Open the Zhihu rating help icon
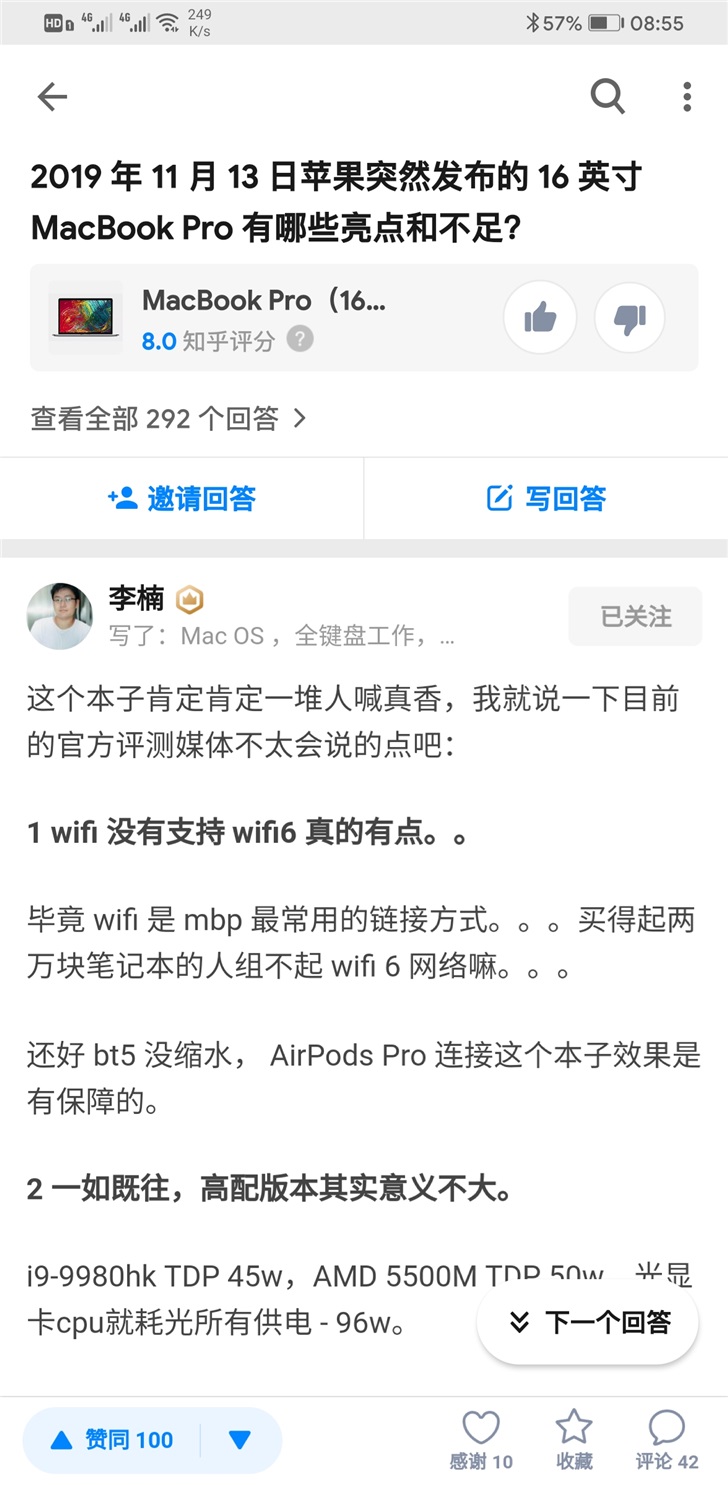The height and width of the screenshot is (1485, 728). [300, 340]
